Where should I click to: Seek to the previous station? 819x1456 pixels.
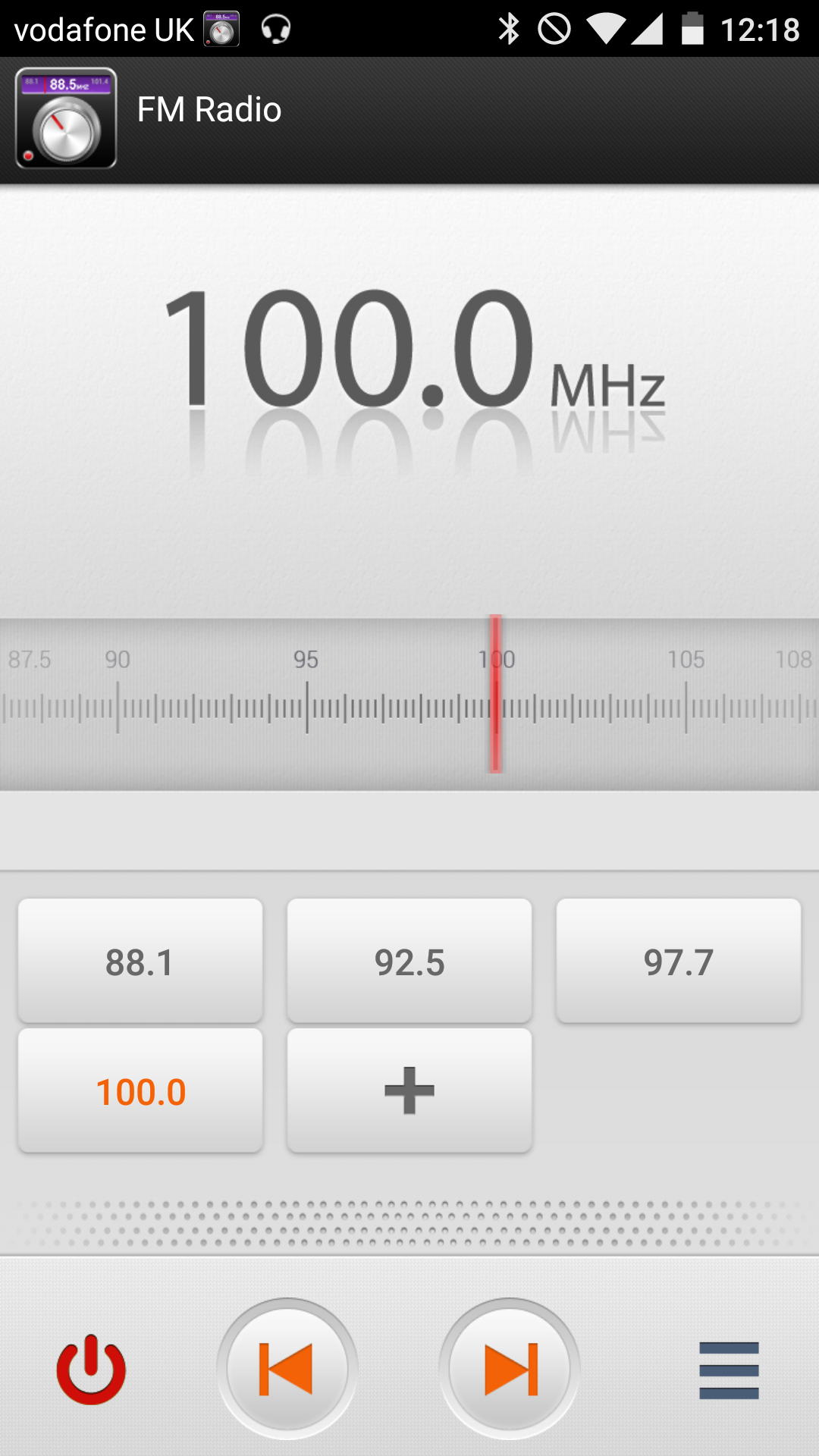[x=287, y=1369]
